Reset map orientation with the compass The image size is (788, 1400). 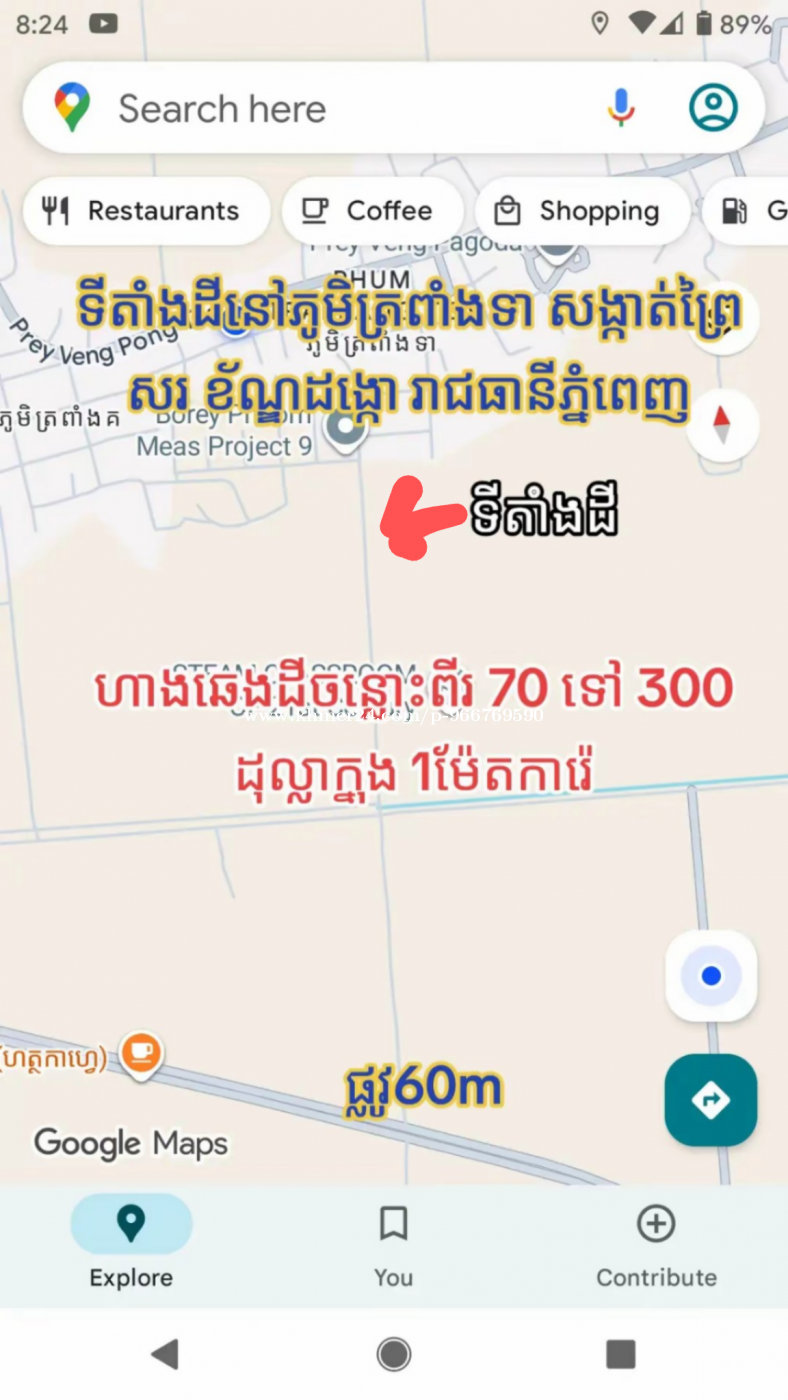[x=722, y=425]
